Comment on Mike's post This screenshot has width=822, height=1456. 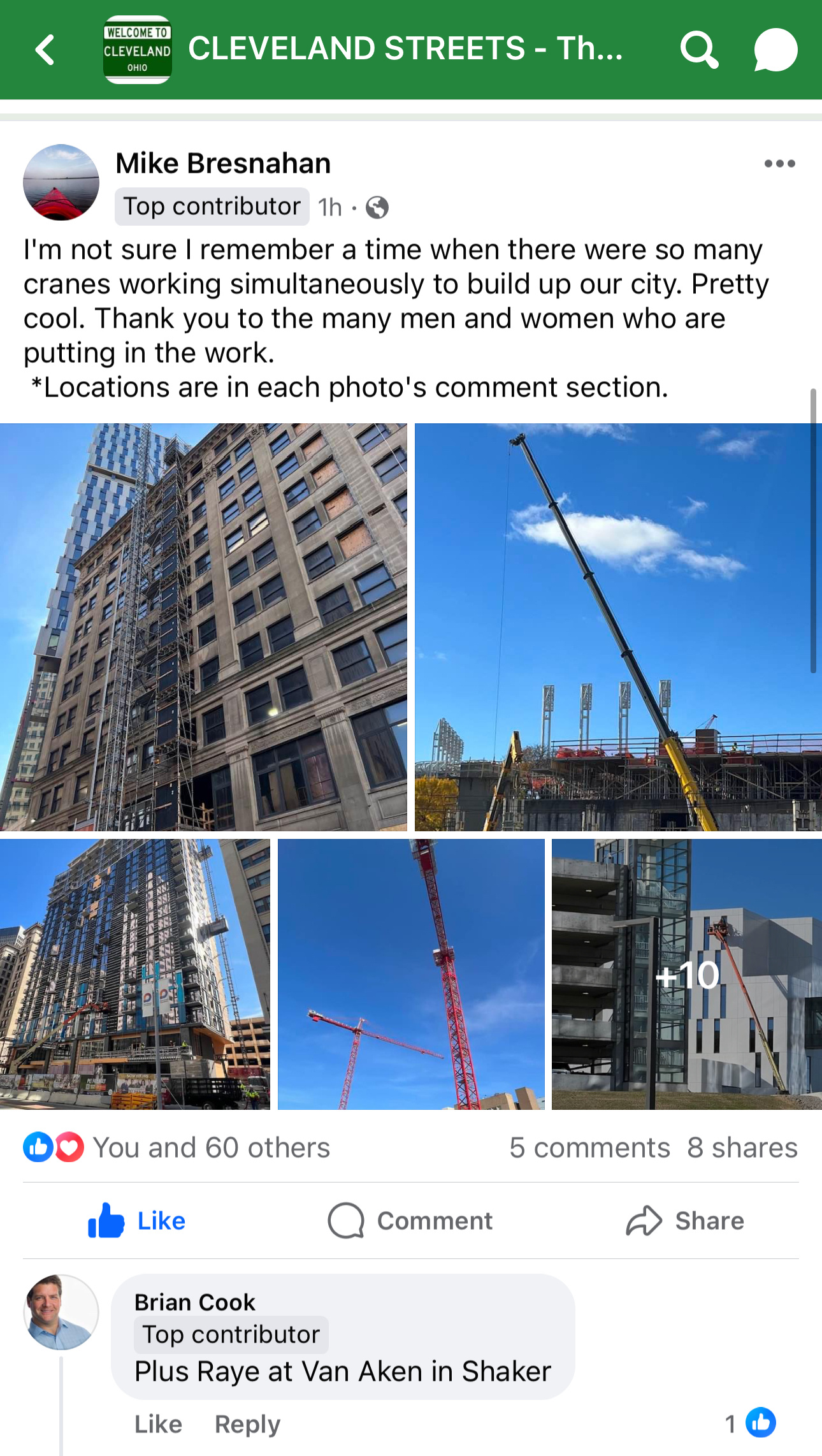click(410, 1221)
